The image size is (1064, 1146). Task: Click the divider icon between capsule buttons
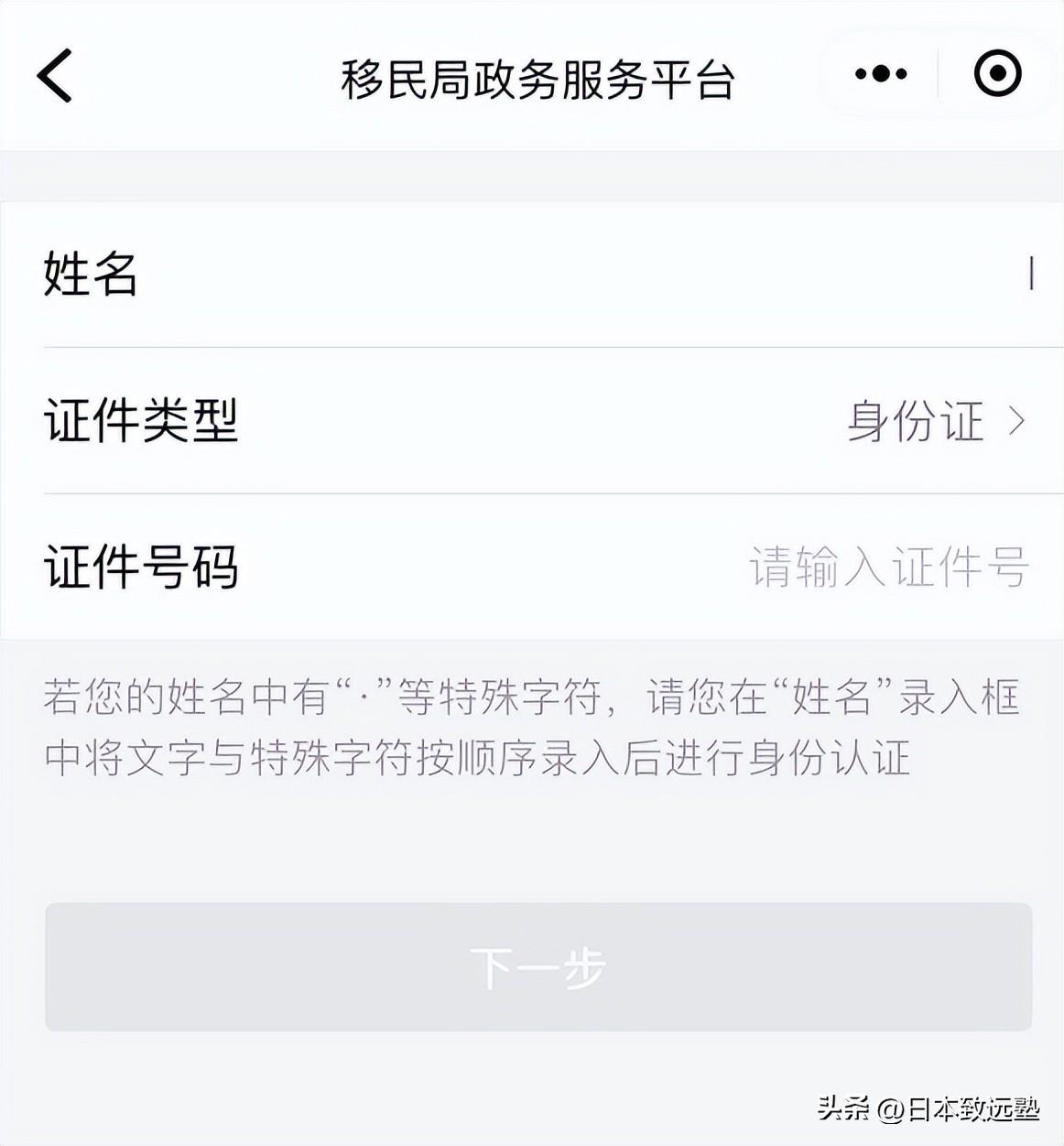pos(938,71)
